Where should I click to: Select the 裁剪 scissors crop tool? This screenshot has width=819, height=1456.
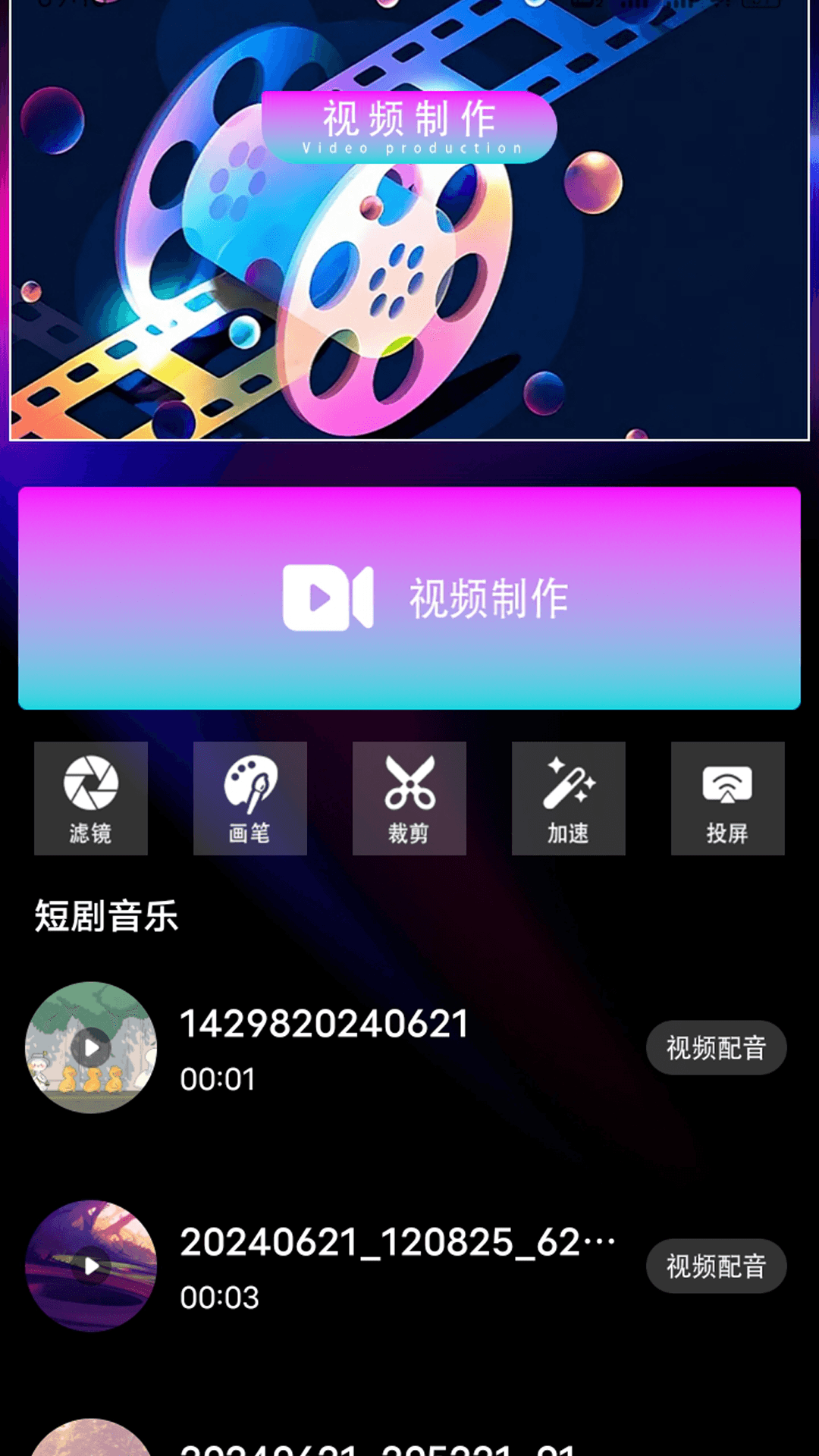pyautogui.click(x=409, y=799)
